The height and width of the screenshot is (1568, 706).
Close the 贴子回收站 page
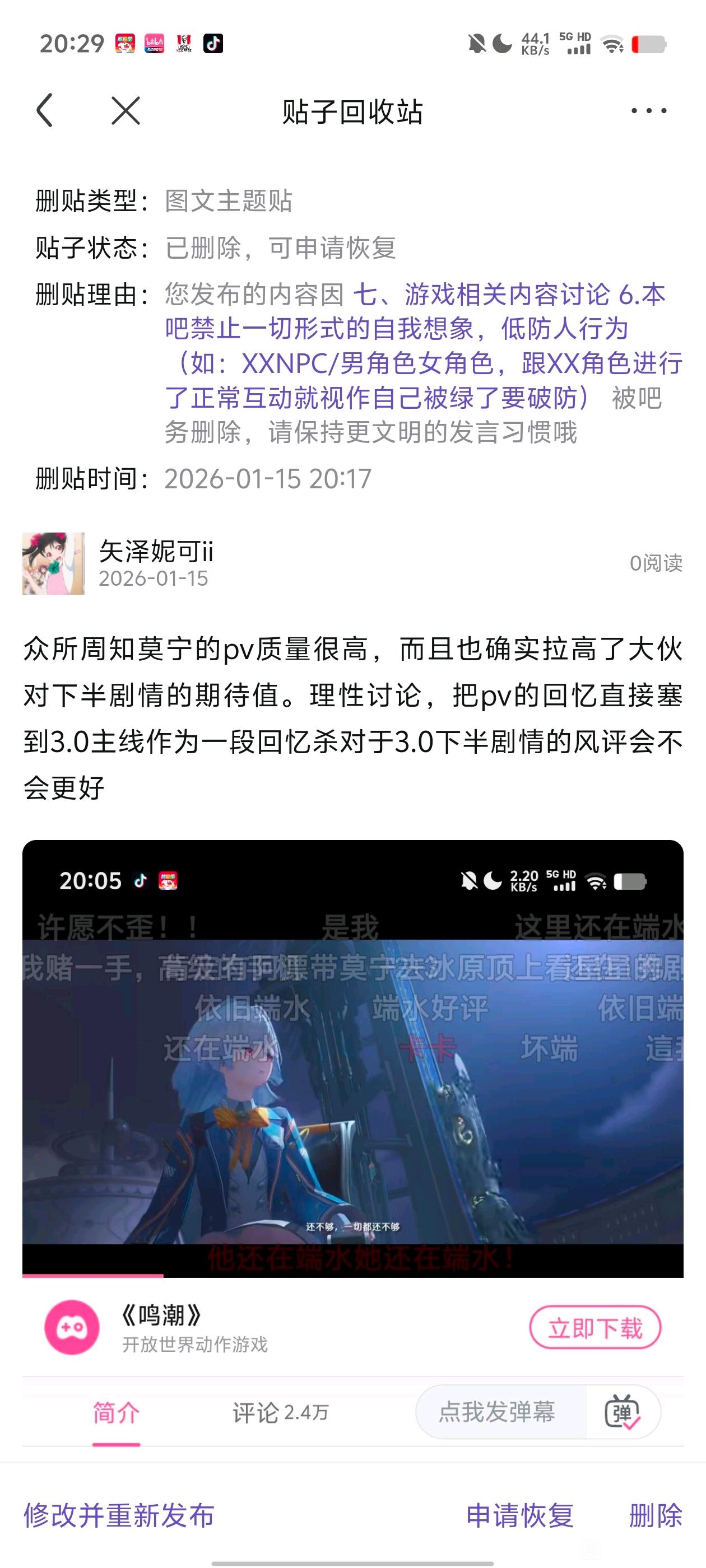point(126,111)
